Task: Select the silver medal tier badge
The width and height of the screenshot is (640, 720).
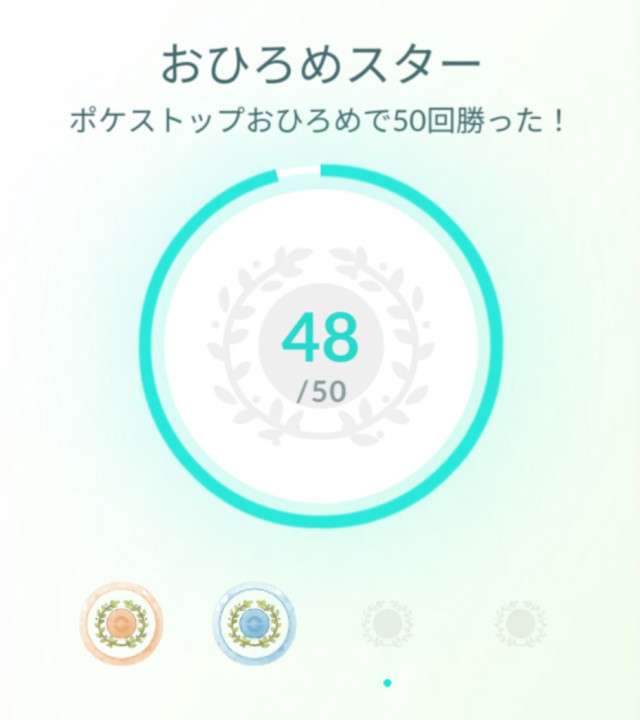Action: point(253,623)
